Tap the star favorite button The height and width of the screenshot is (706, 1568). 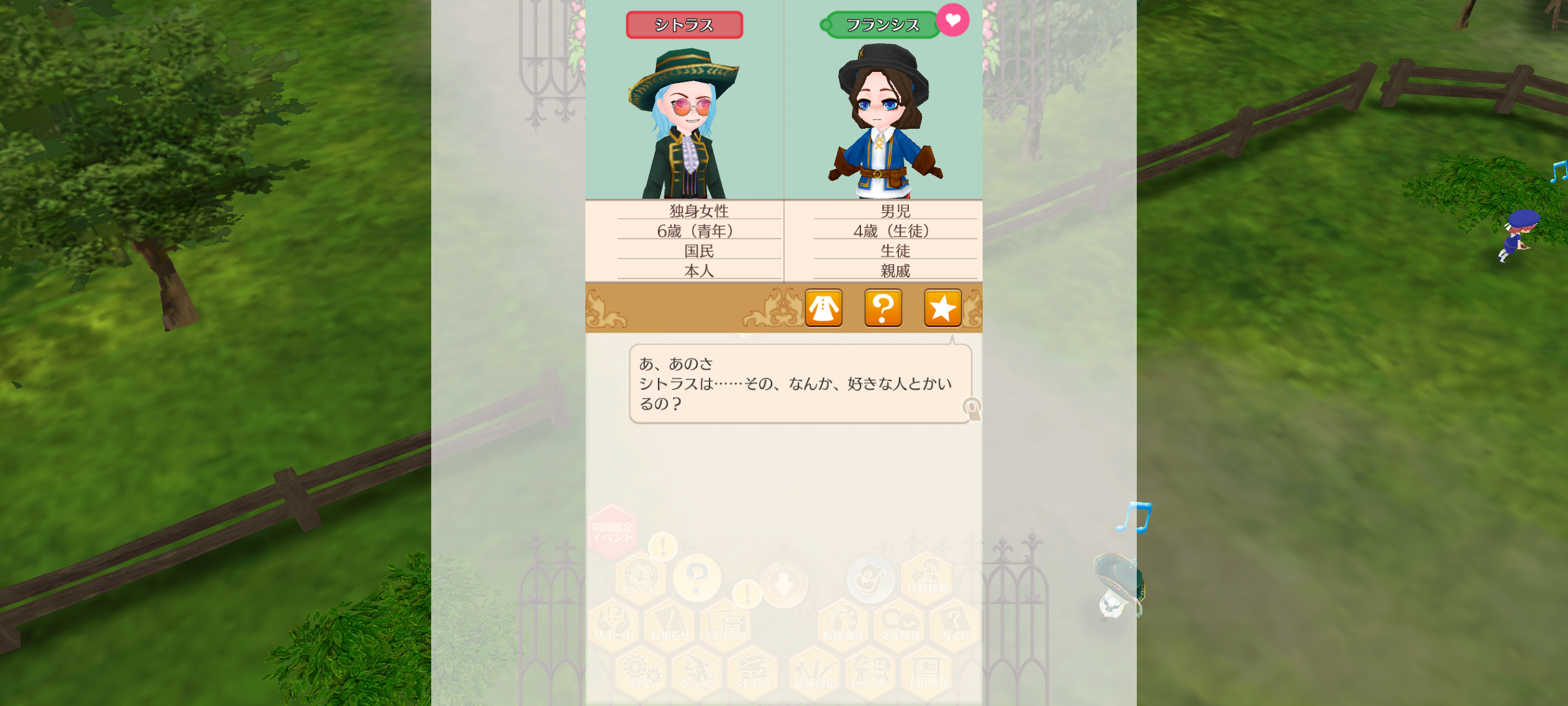[x=942, y=308]
